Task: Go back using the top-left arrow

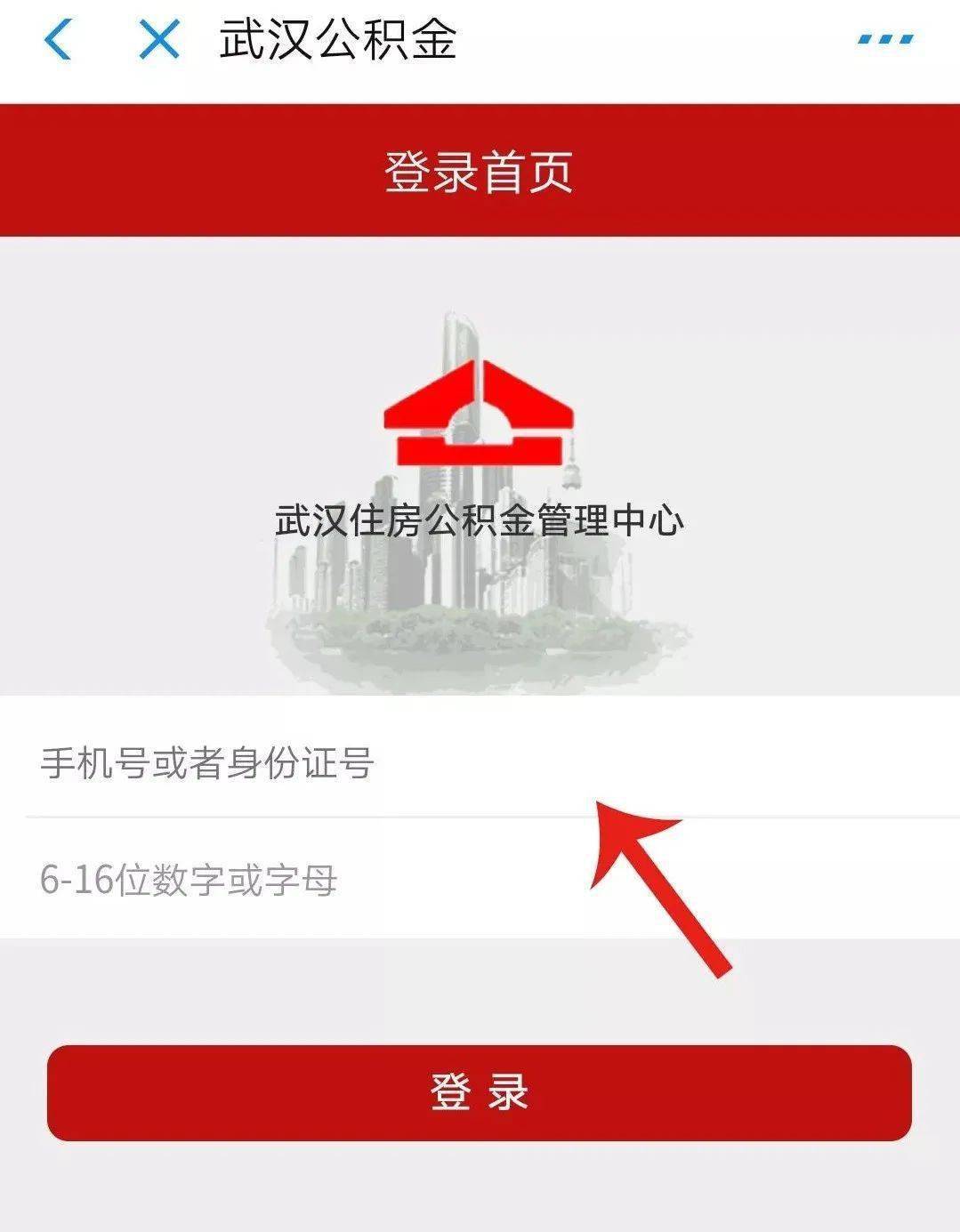Action: pyautogui.click(x=58, y=41)
